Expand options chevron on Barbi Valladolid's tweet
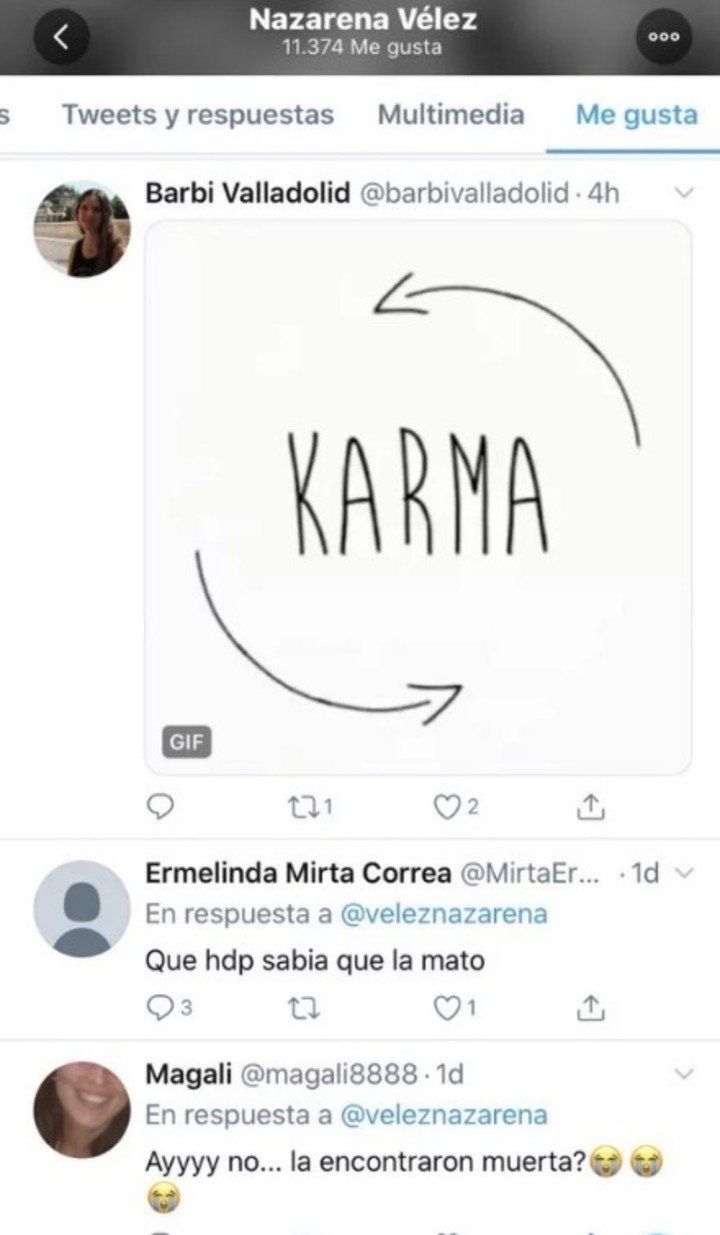The height and width of the screenshot is (1235, 720). point(685,192)
